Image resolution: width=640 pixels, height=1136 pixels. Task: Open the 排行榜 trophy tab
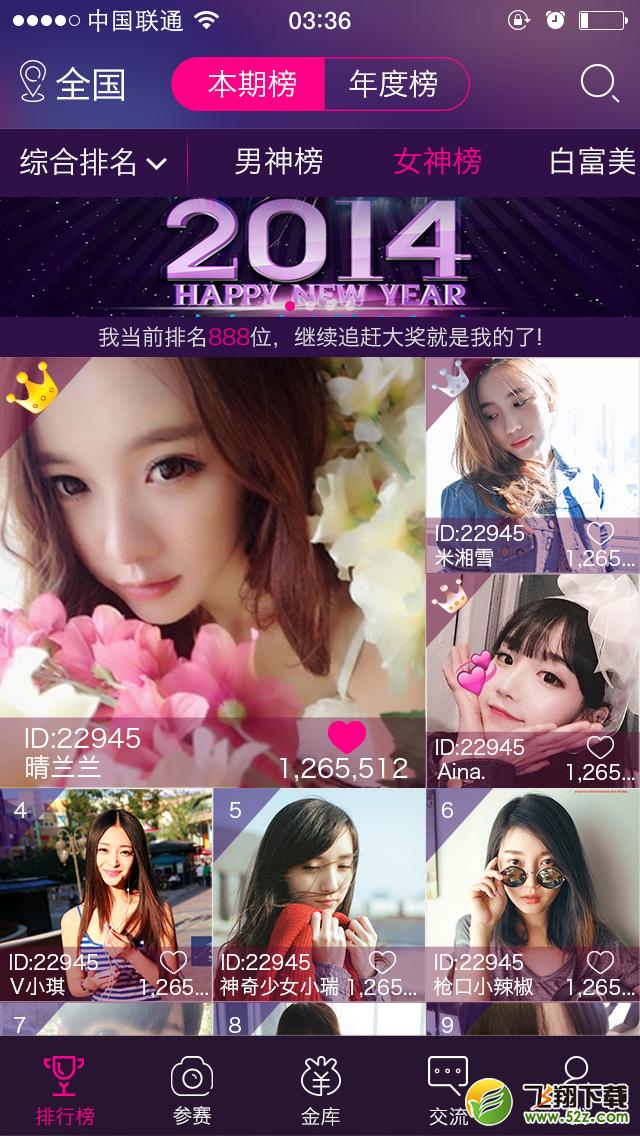pyautogui.click(x=65, y=1090)
